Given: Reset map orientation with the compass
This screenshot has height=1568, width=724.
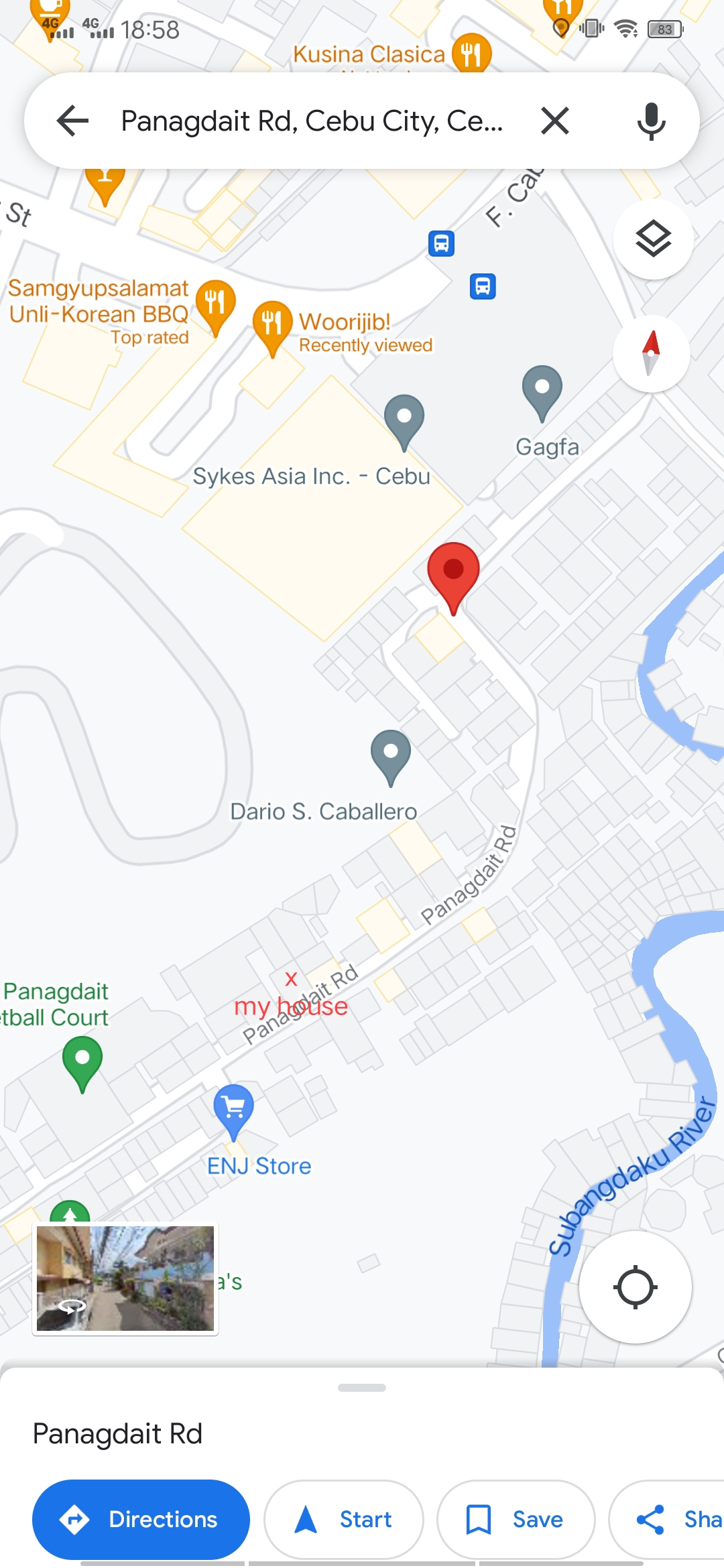Looking at the screenshot, I should click(651, 353).
